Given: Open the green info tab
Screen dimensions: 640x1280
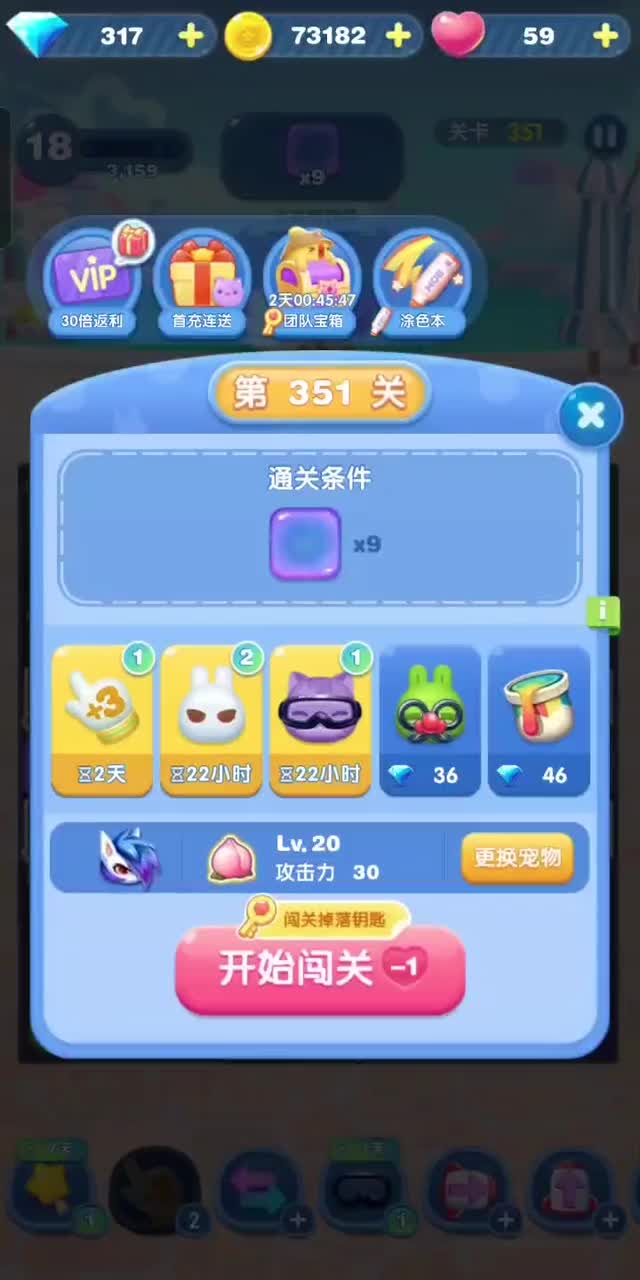Looking at the screenshot, I should tap(603, 612).
